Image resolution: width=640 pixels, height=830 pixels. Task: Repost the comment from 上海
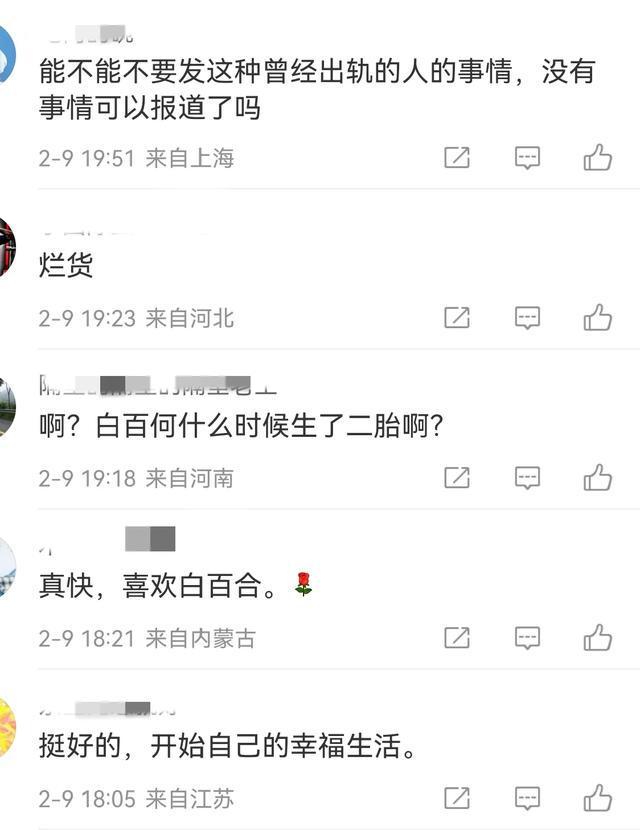457,157
